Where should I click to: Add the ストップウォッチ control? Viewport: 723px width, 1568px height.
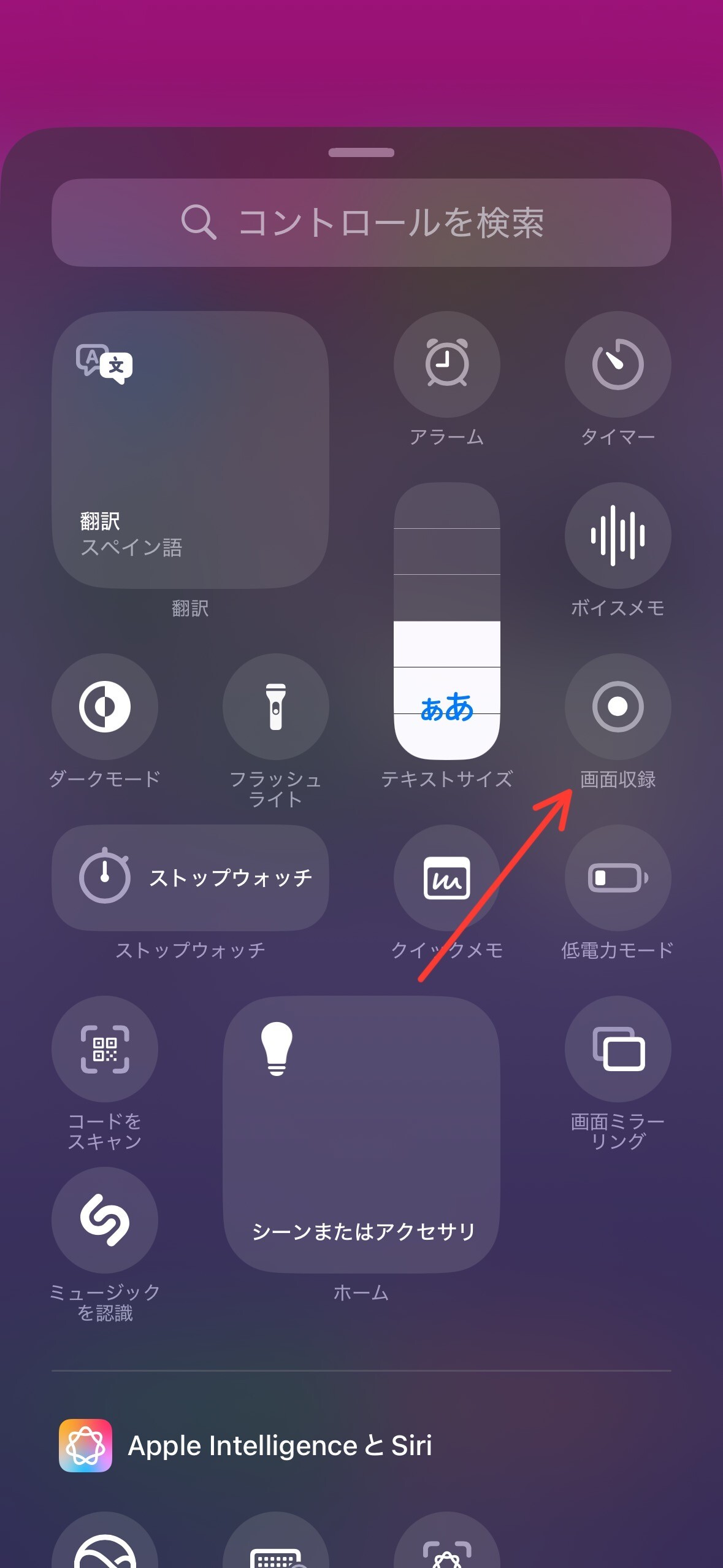click(190, 878)
